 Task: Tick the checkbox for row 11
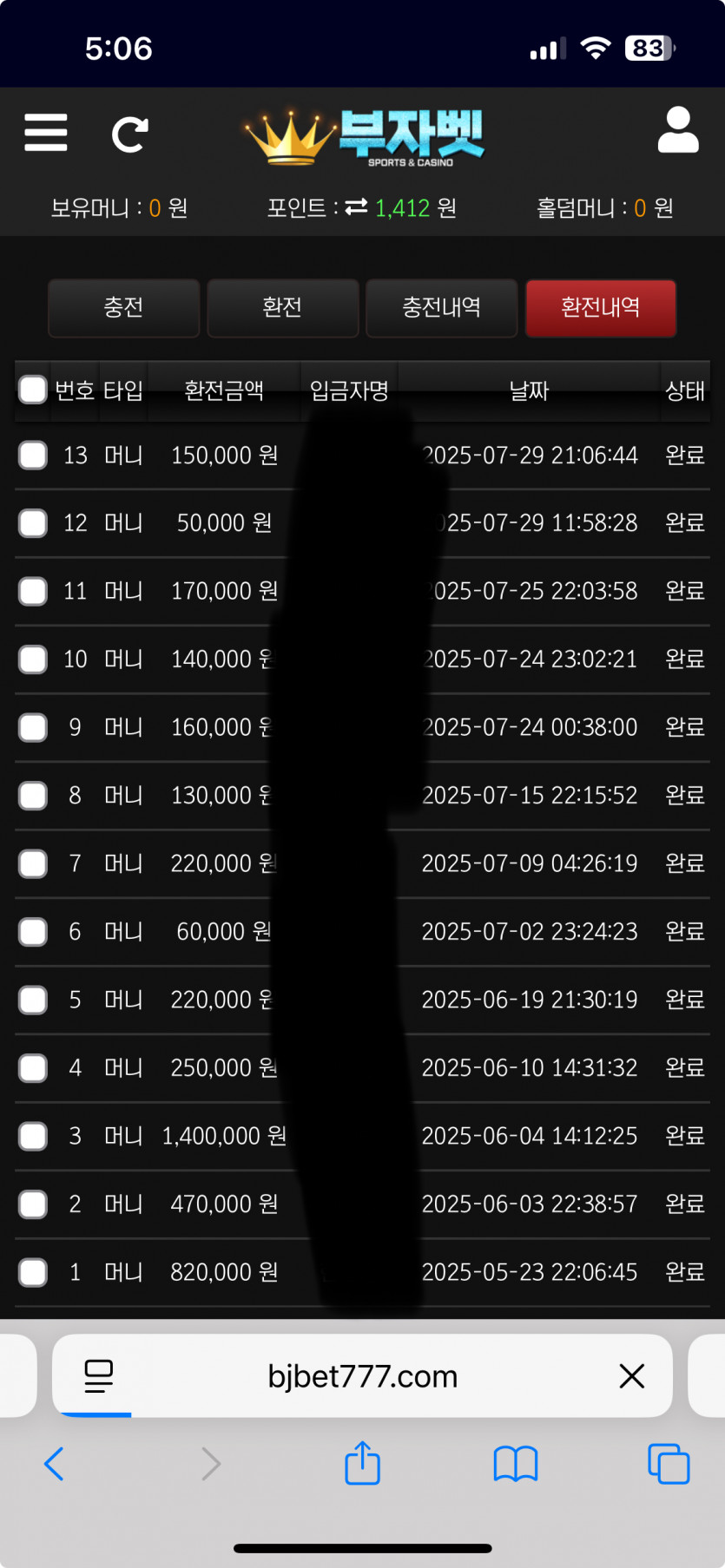33,591
